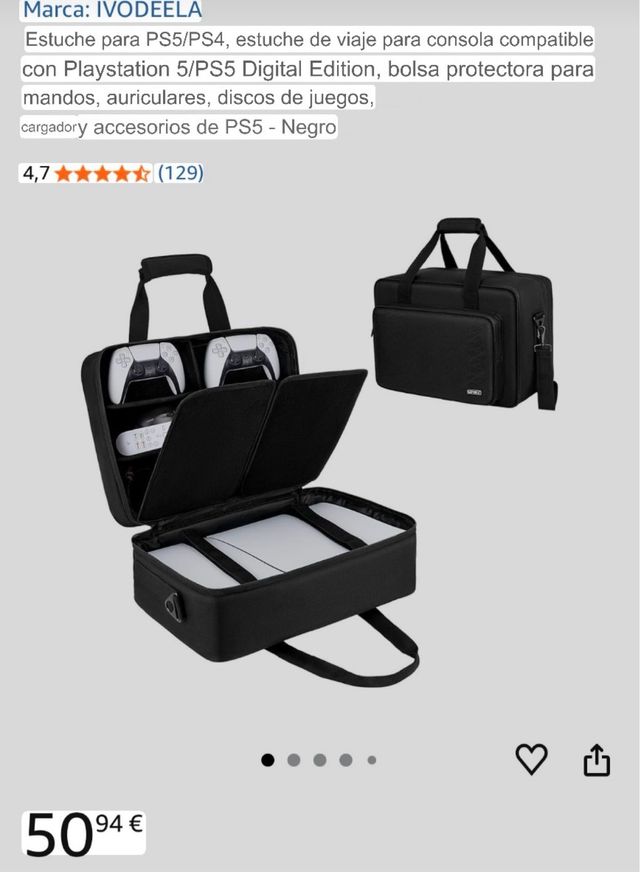The image size is (640, 872).
Task: Add the product to wishlist with the heart
Action: [x=531, y=760]
